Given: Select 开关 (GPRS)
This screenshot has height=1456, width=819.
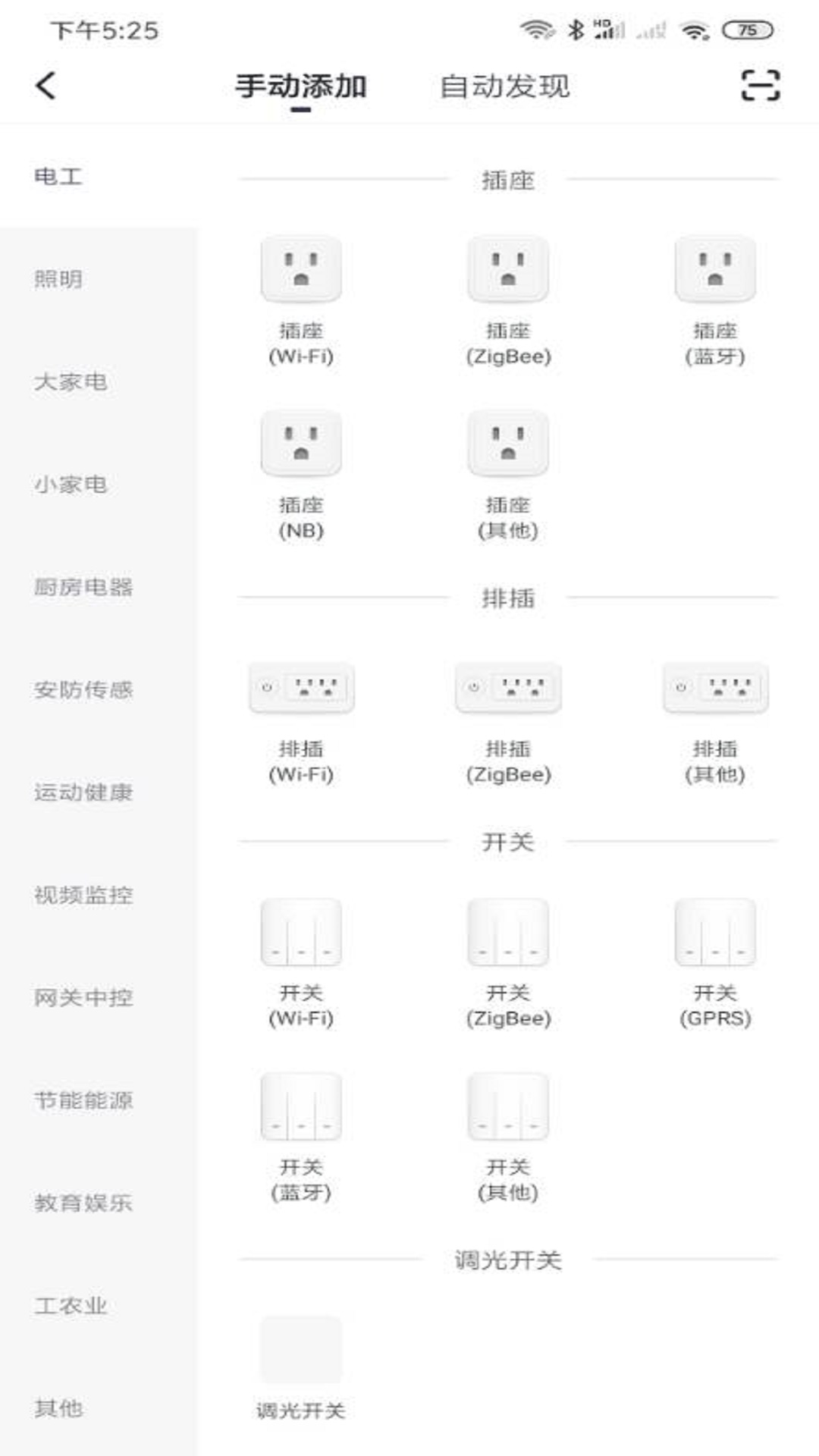Looking at the screenshot, I should [x=715, y=964].
